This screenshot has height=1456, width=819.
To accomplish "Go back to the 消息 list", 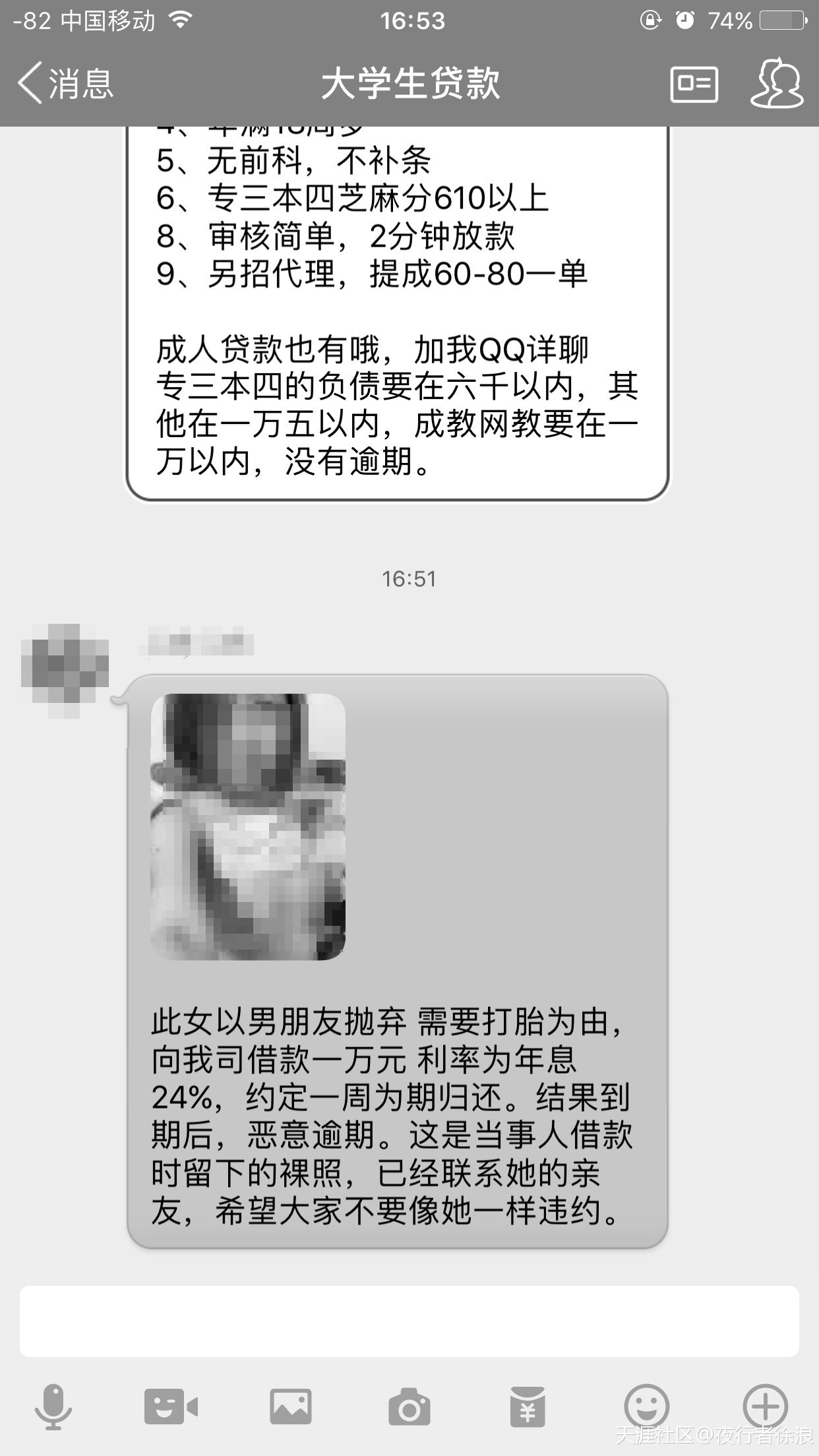I will [x=65, y=84].
